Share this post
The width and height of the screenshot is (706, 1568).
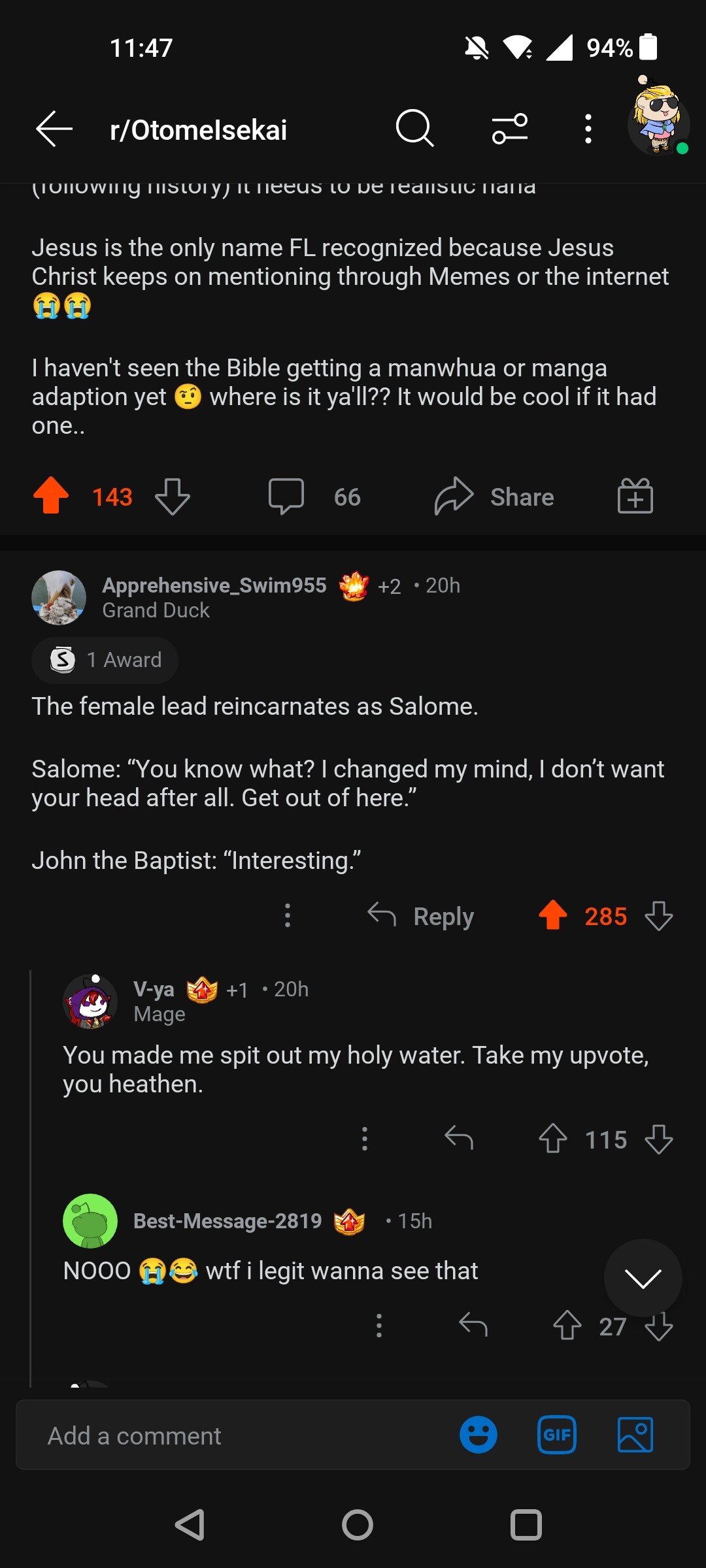pyautogui.click(x=495, y=497)
